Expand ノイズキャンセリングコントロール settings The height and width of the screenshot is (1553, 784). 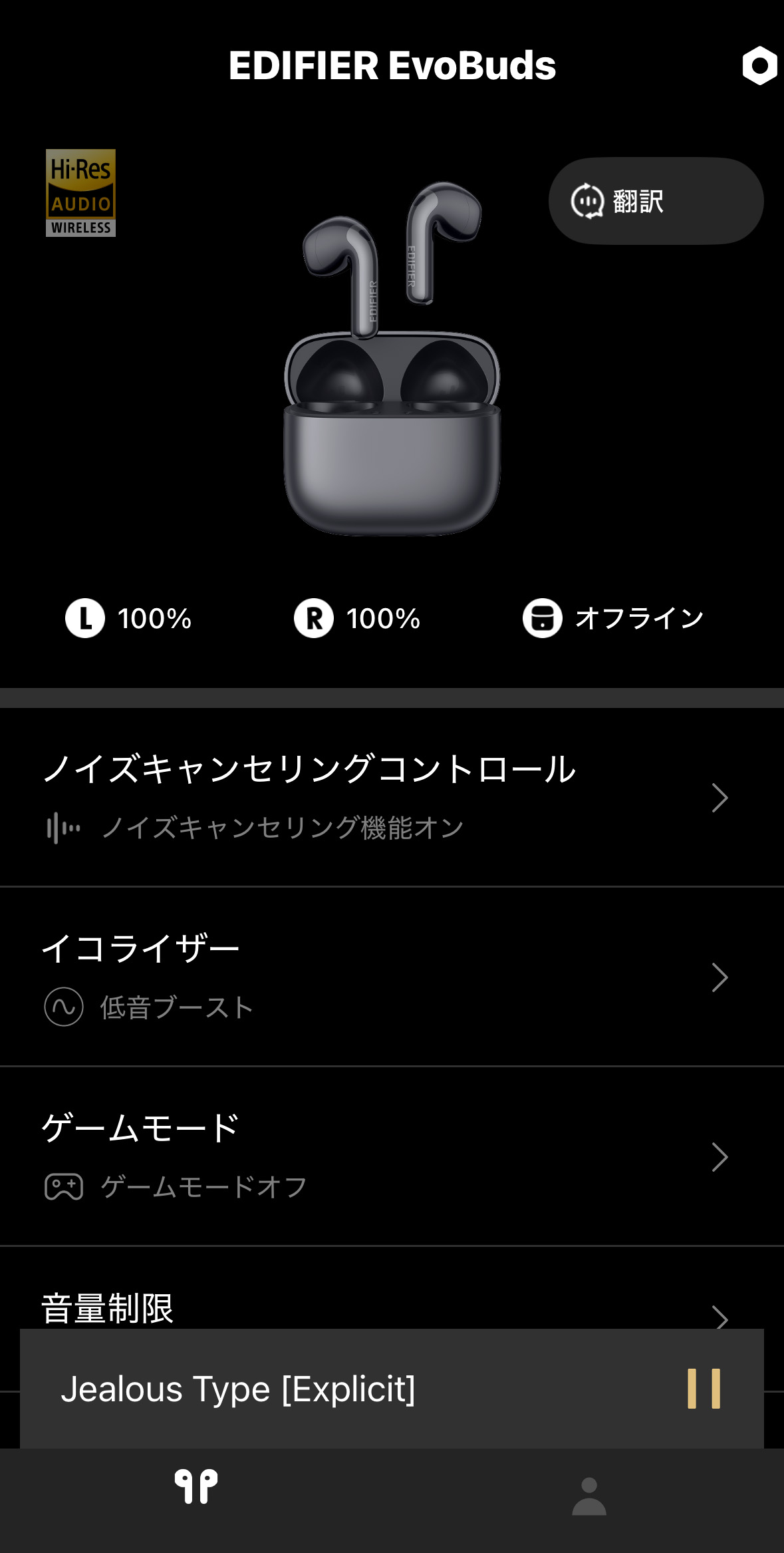click(x=720, y=796)
